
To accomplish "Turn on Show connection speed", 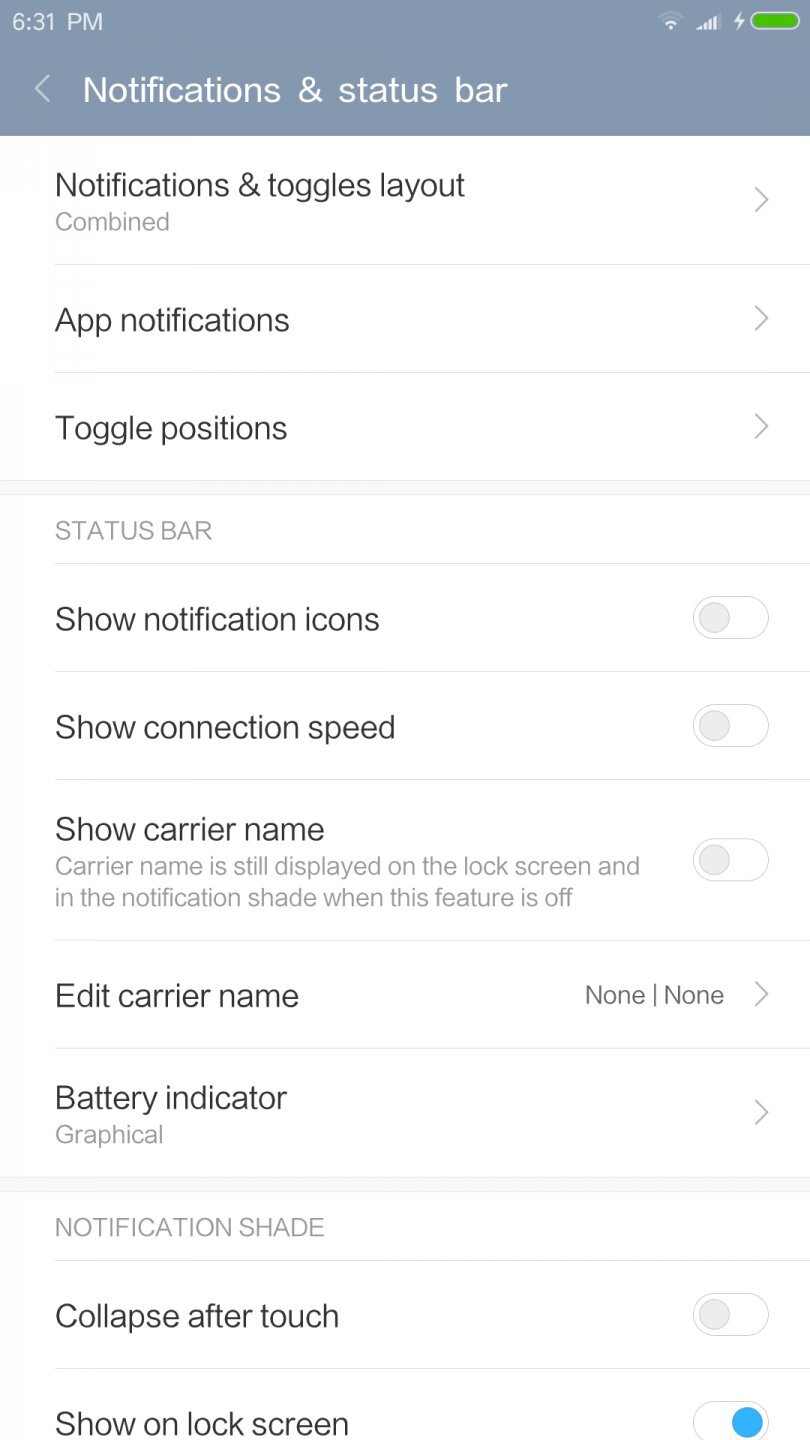I will [730, 726].
